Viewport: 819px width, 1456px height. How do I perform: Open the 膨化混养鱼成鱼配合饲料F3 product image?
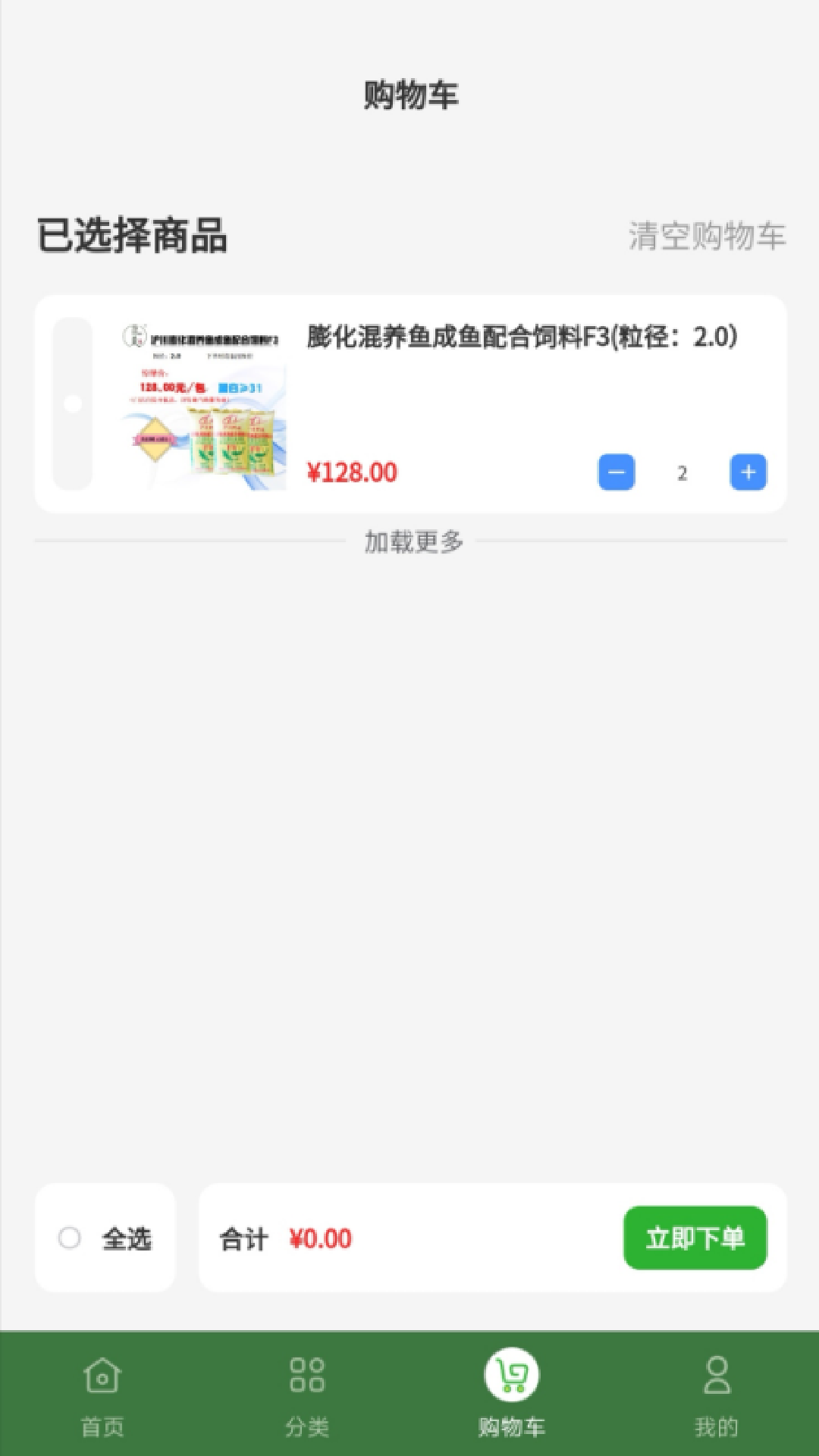click(x=203, y=405)
